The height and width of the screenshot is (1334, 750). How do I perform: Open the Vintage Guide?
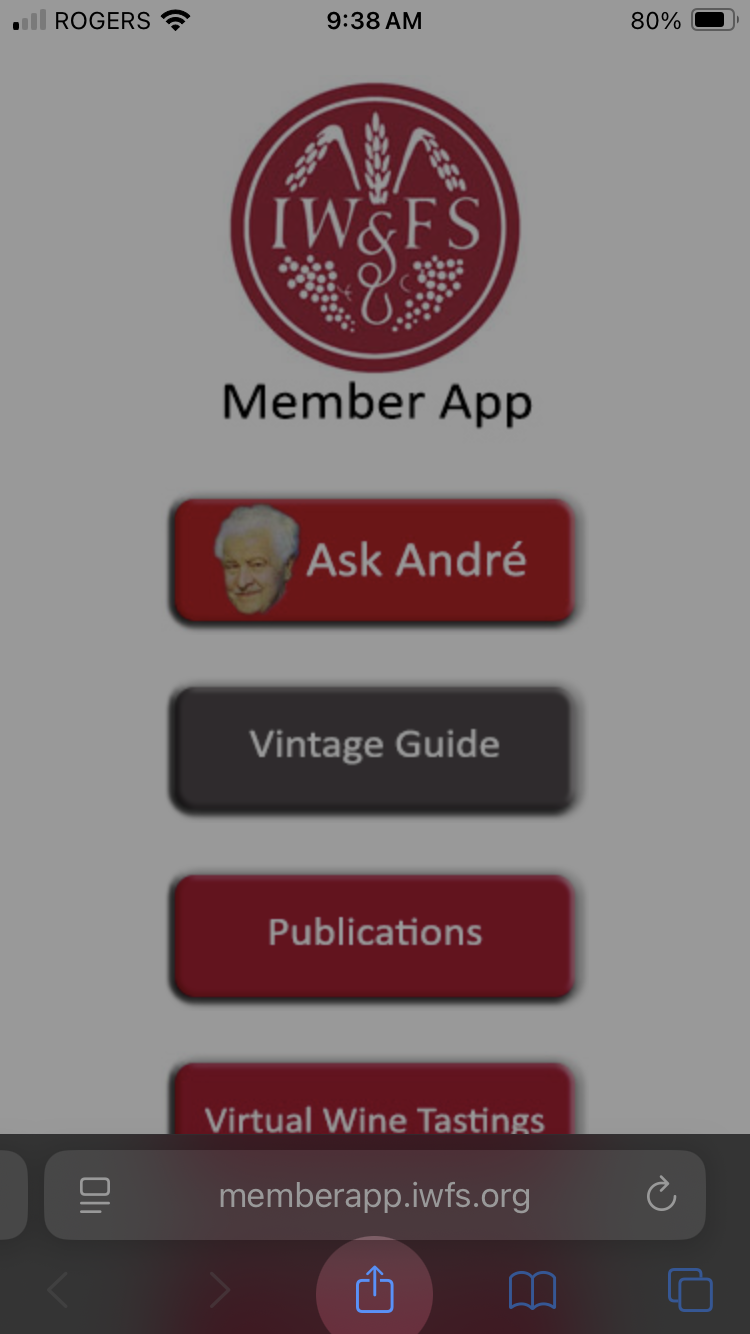click(x=373, y=746)
